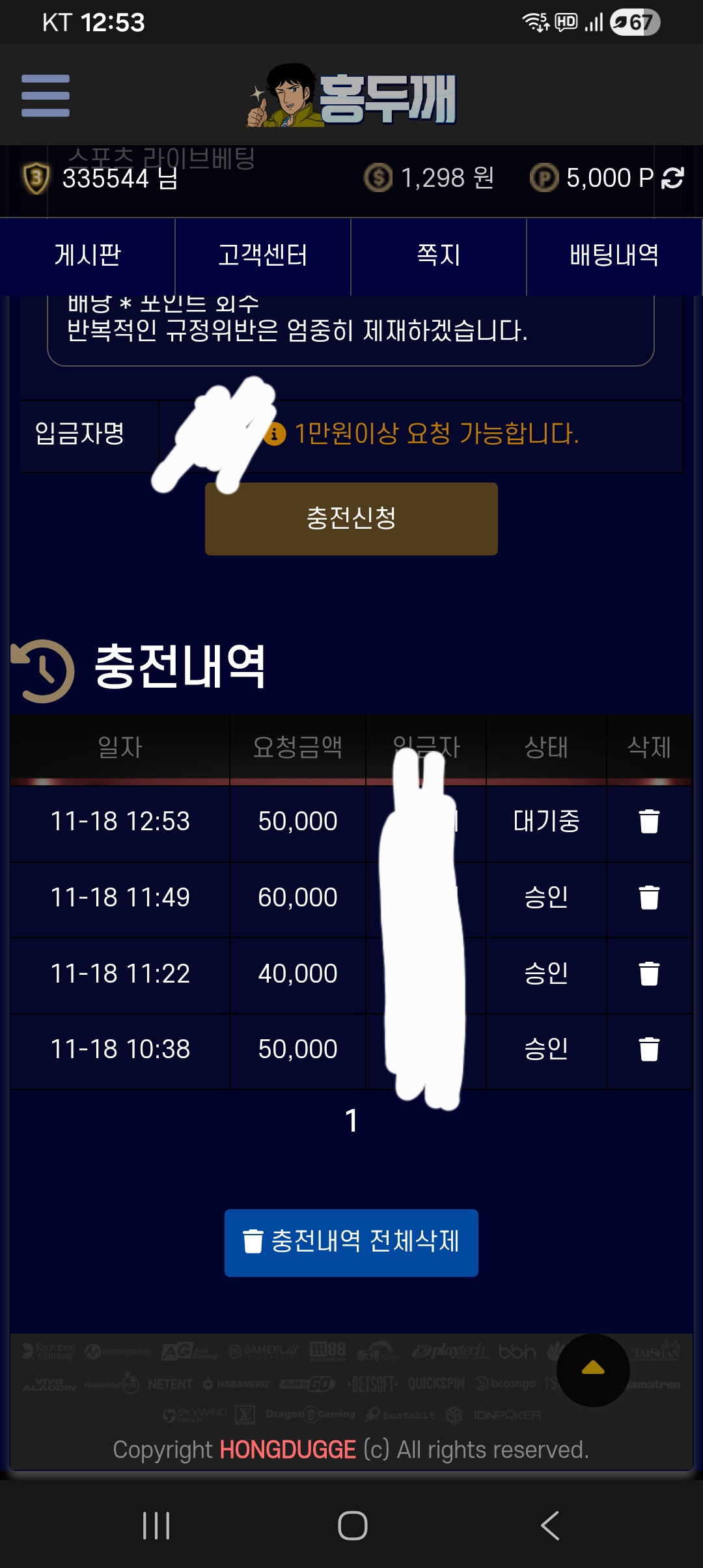Open the hamburger drawer menu
Screen dimensions: 703x1568
coord(45,96)
